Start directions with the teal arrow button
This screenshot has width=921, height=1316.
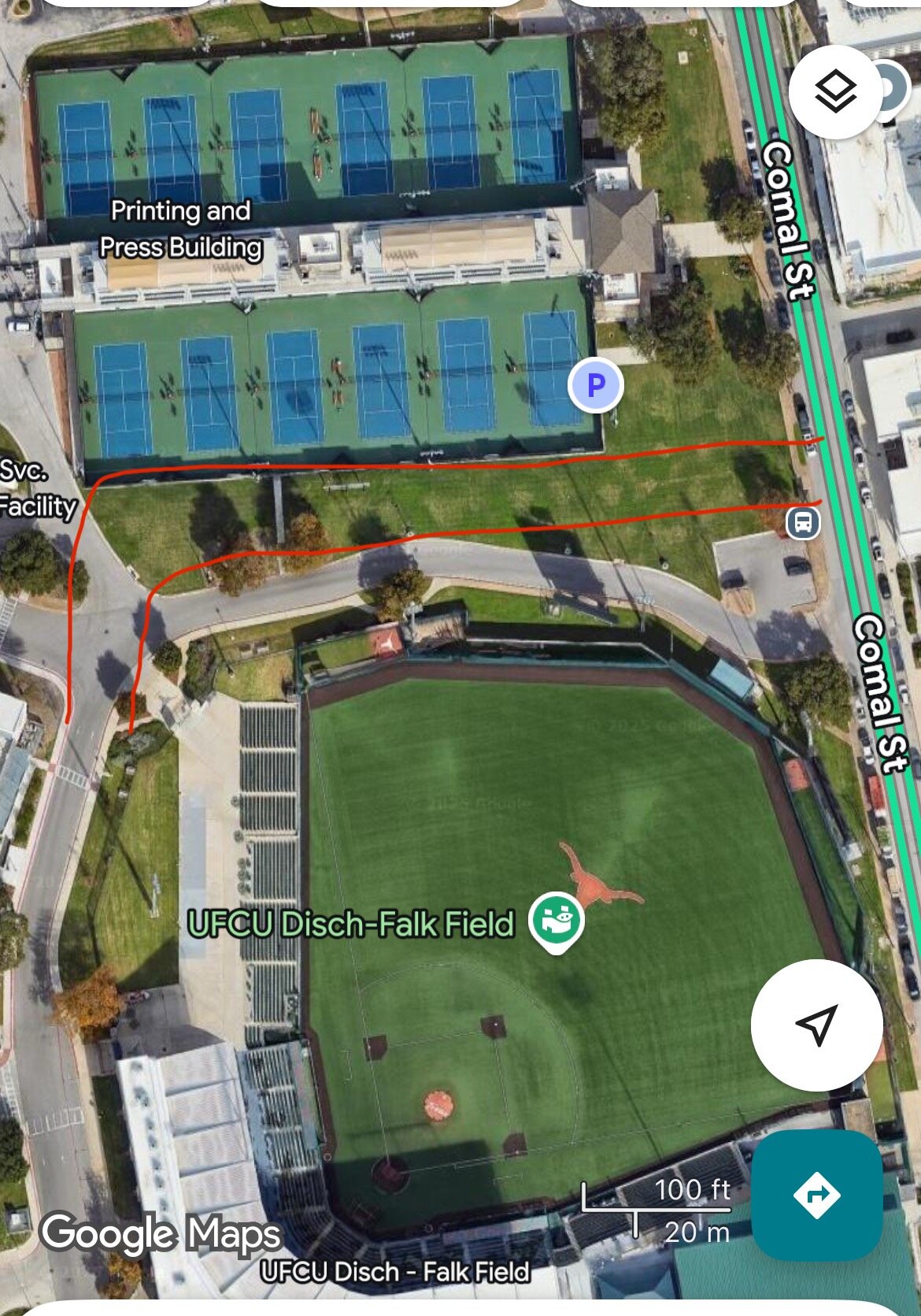tap(816, 1195)
